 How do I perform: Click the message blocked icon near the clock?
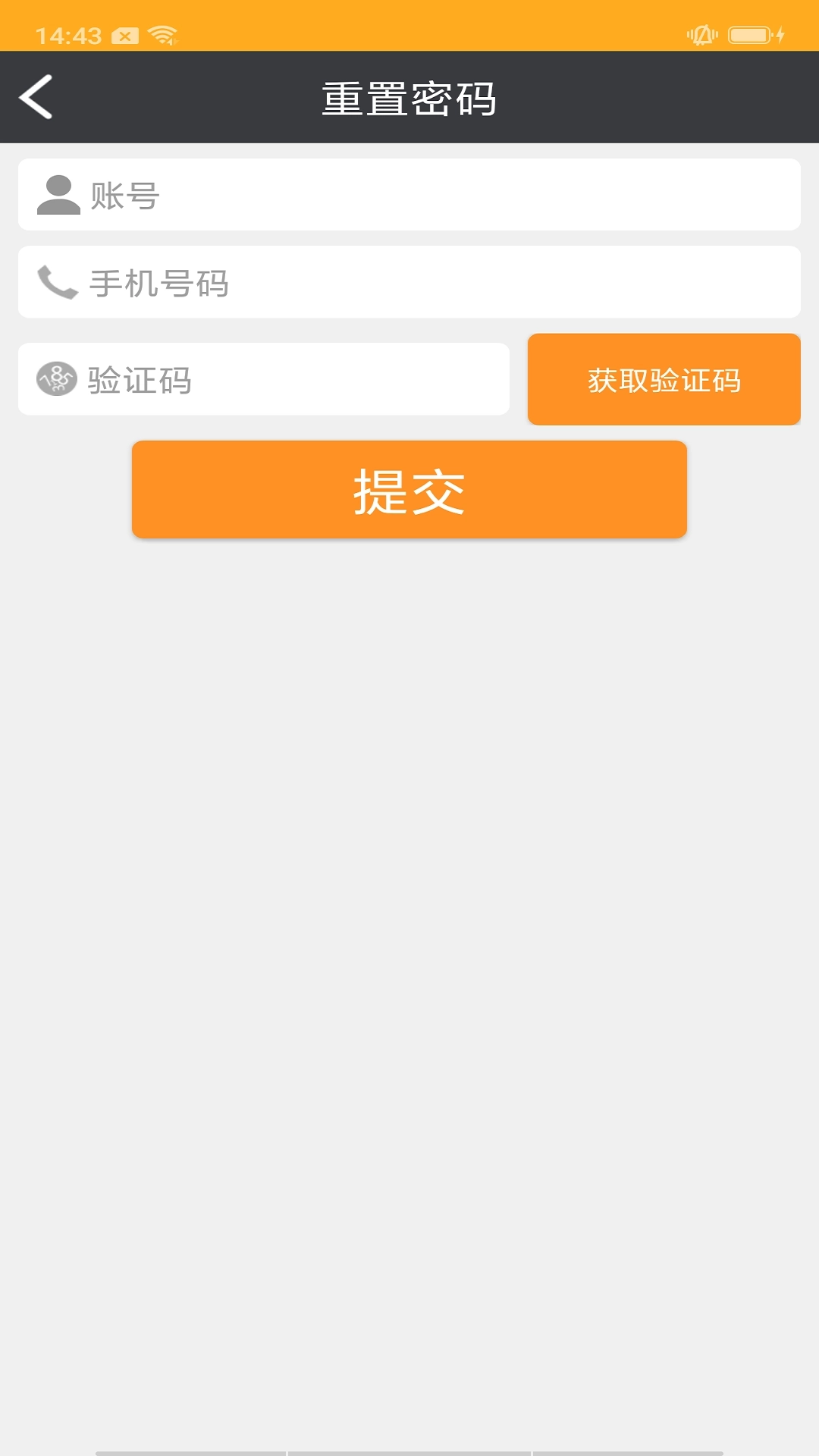click(124, 34)
